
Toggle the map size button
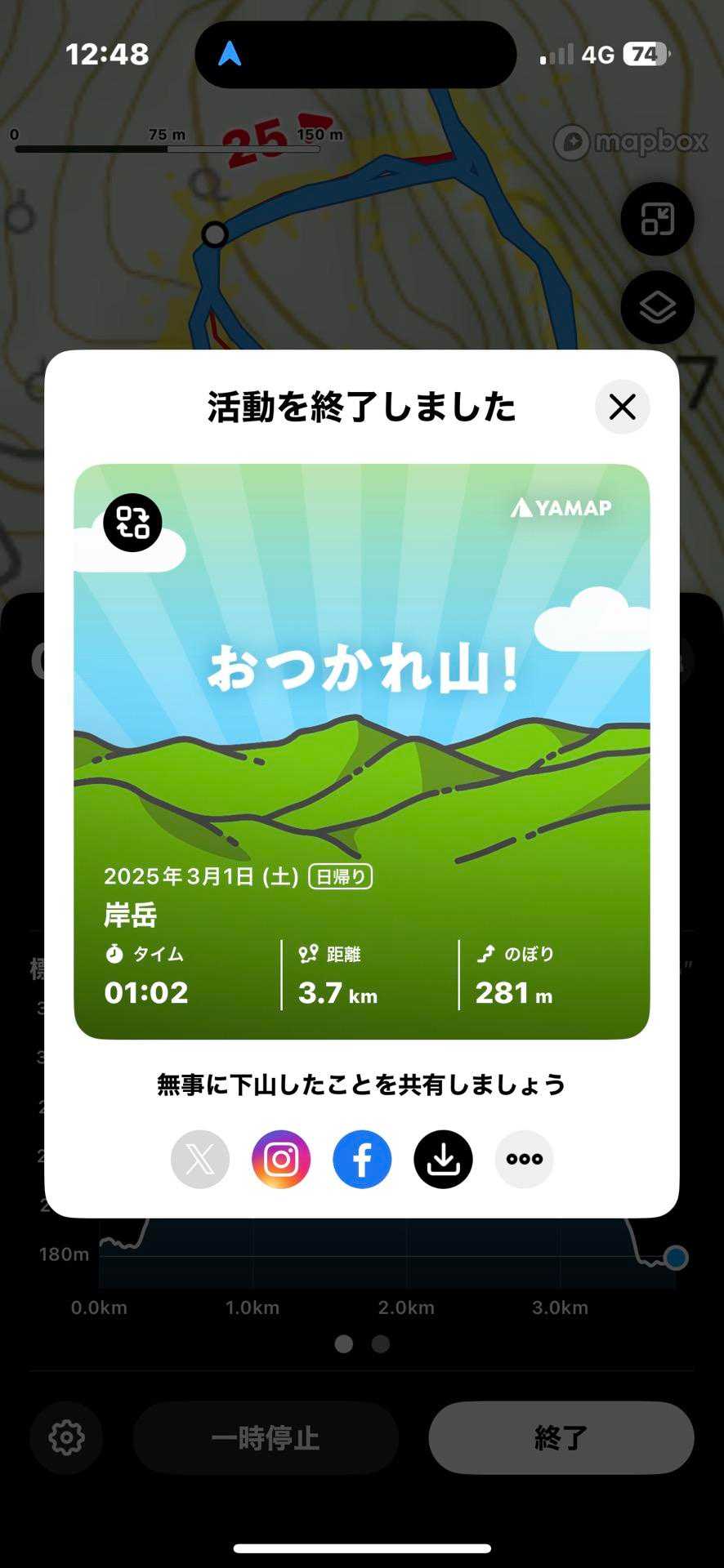tap(657, 219)
